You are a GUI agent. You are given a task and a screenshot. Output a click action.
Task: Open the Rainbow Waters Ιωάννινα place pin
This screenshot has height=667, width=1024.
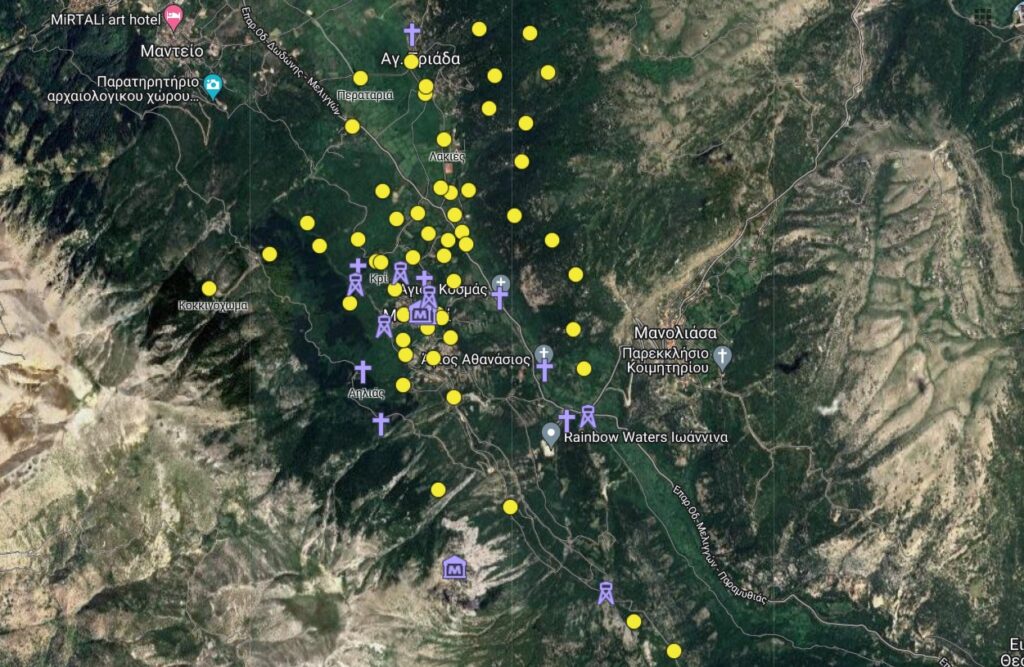(550, 434)
